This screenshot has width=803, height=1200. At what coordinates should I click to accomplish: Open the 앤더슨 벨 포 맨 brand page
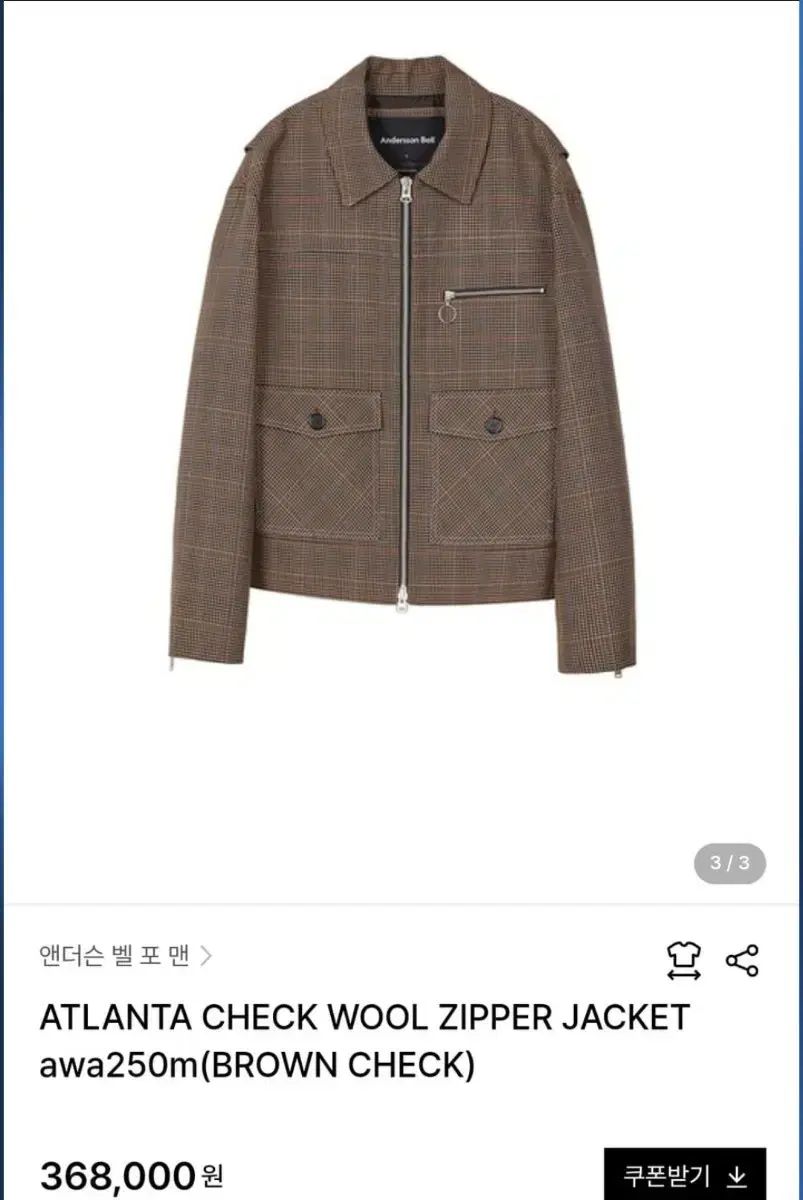click(x=126, y=957)
